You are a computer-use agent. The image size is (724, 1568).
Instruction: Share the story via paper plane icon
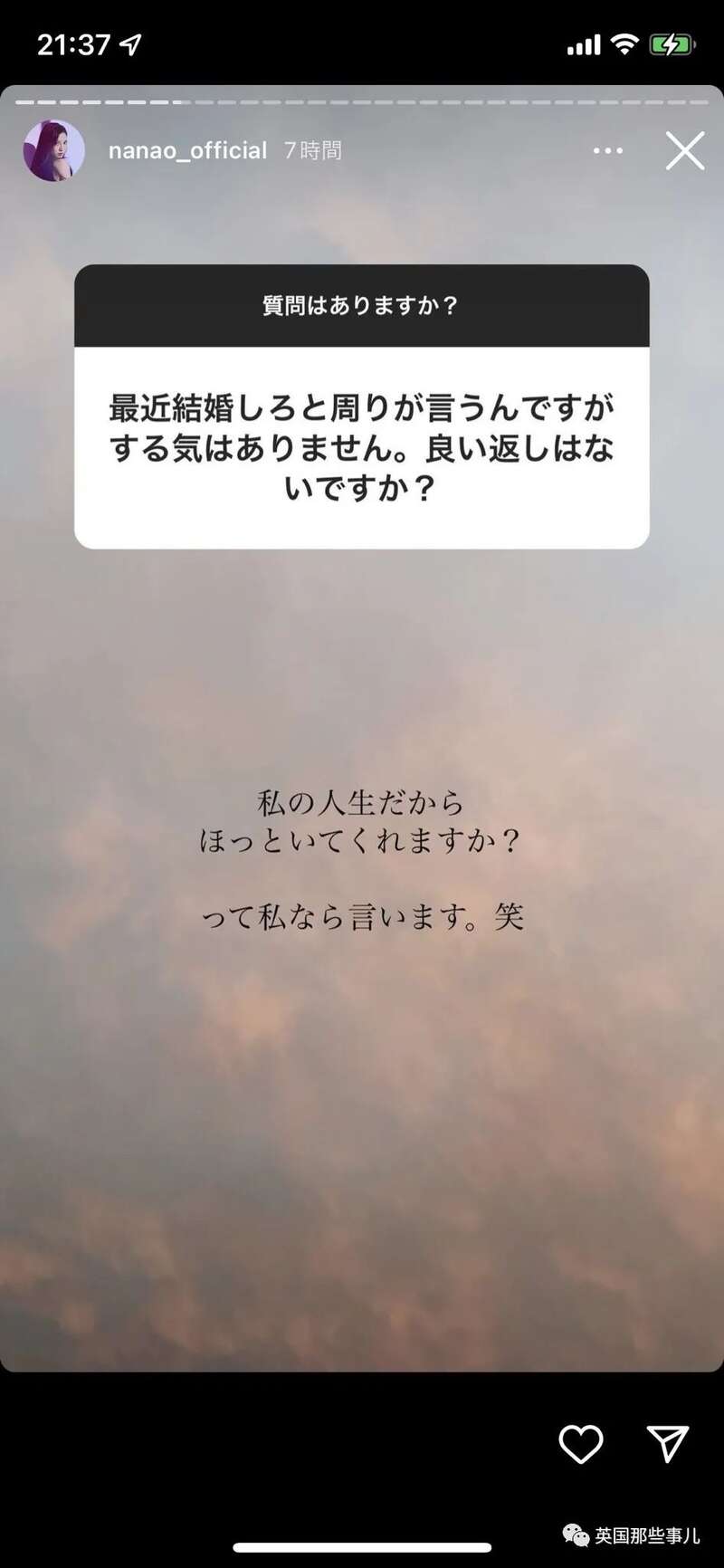[x=668, y=1444]
